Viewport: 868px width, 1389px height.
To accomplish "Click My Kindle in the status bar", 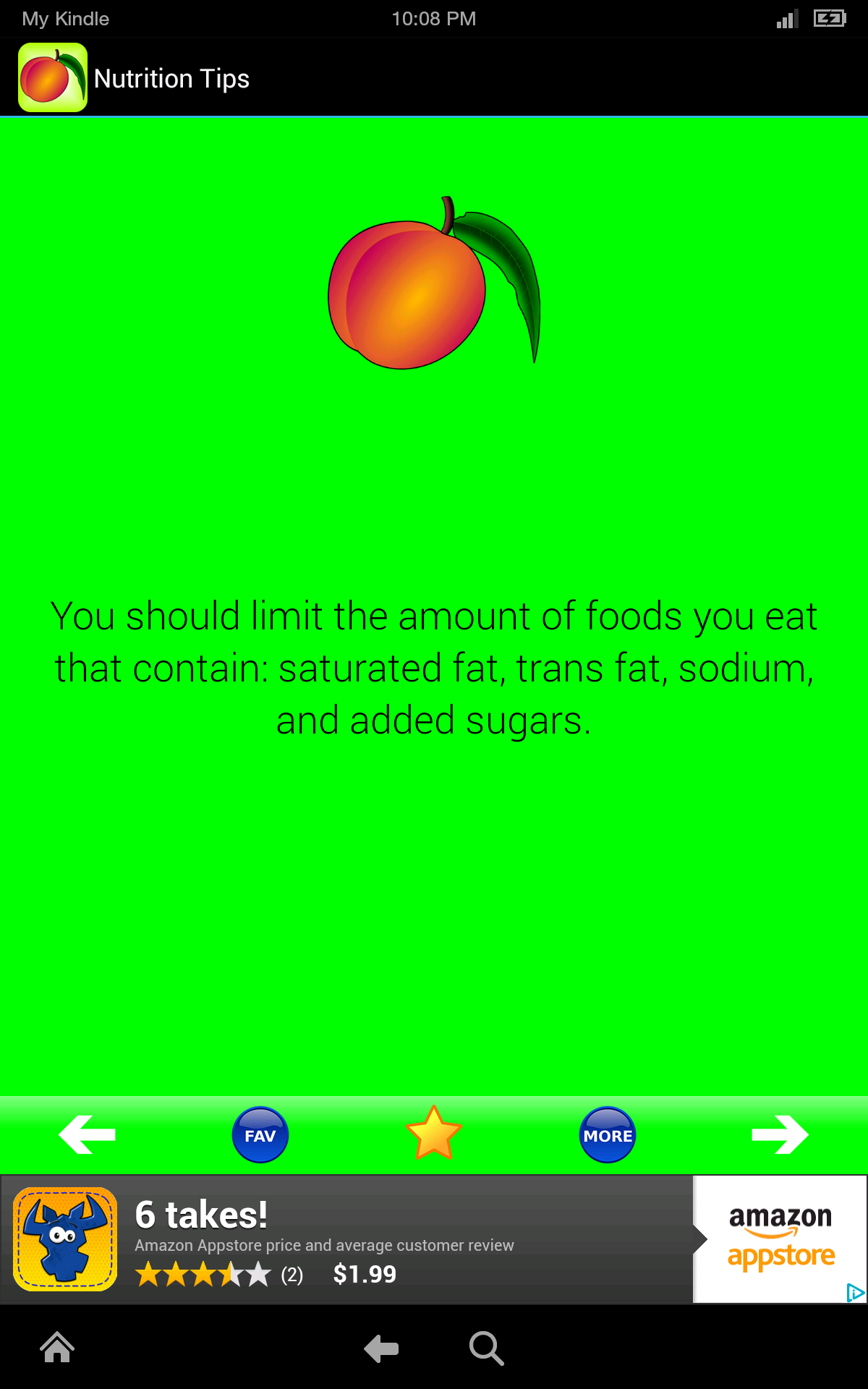I will point(65,18).
